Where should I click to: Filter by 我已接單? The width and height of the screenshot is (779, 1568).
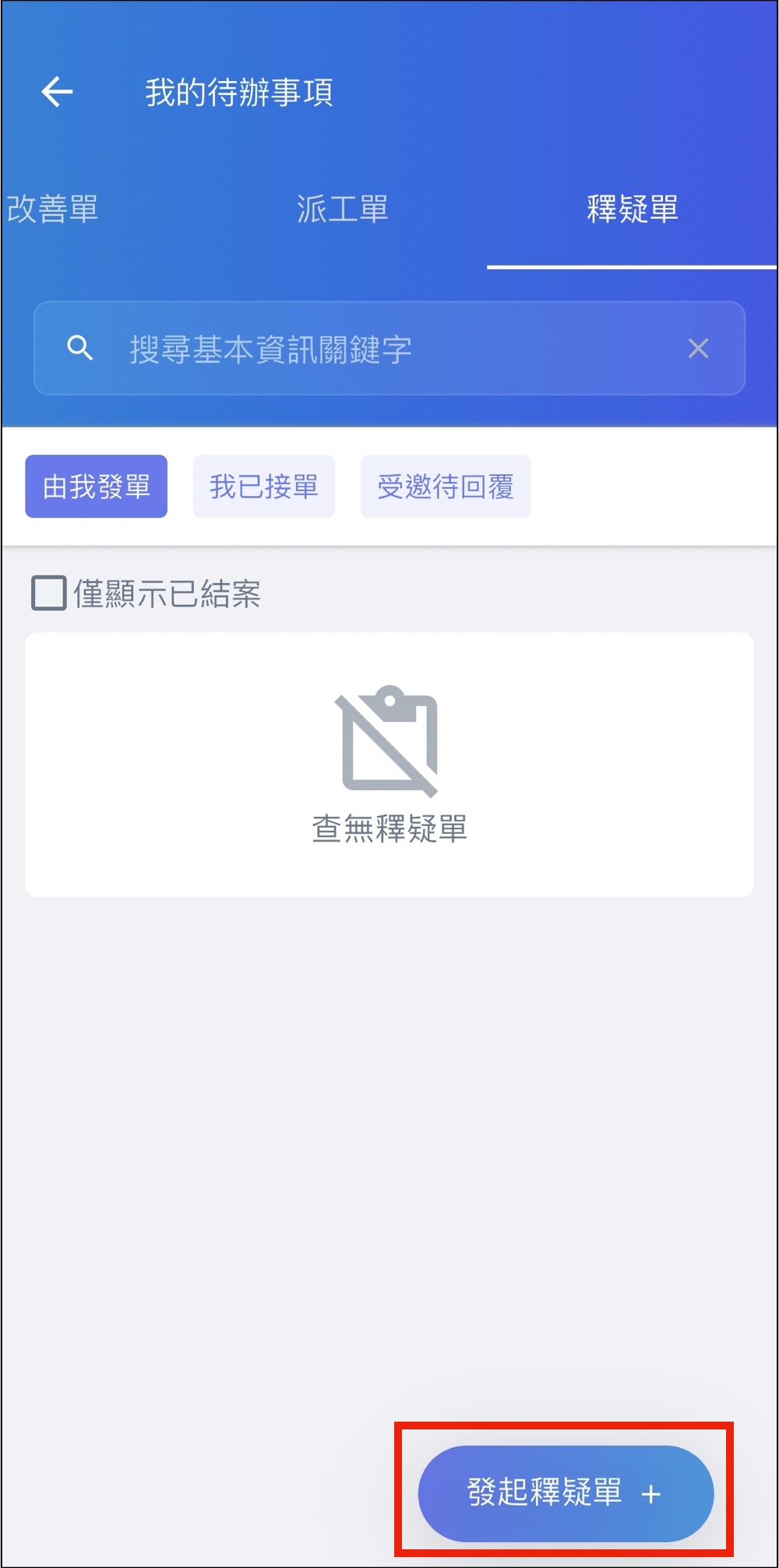264,487
